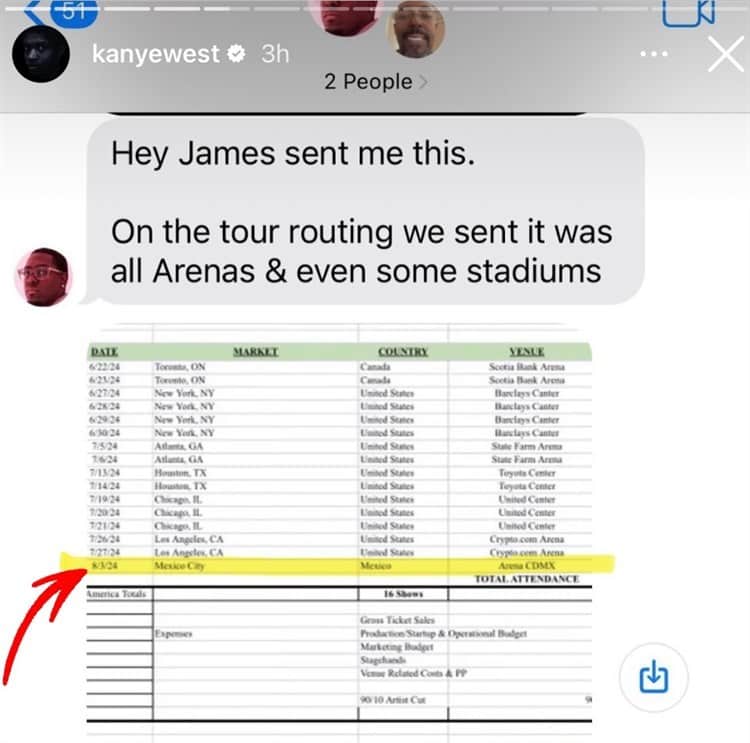This screenshot has height=743, width=750.
Task: Close the story viewer
Action: point(725,54)
